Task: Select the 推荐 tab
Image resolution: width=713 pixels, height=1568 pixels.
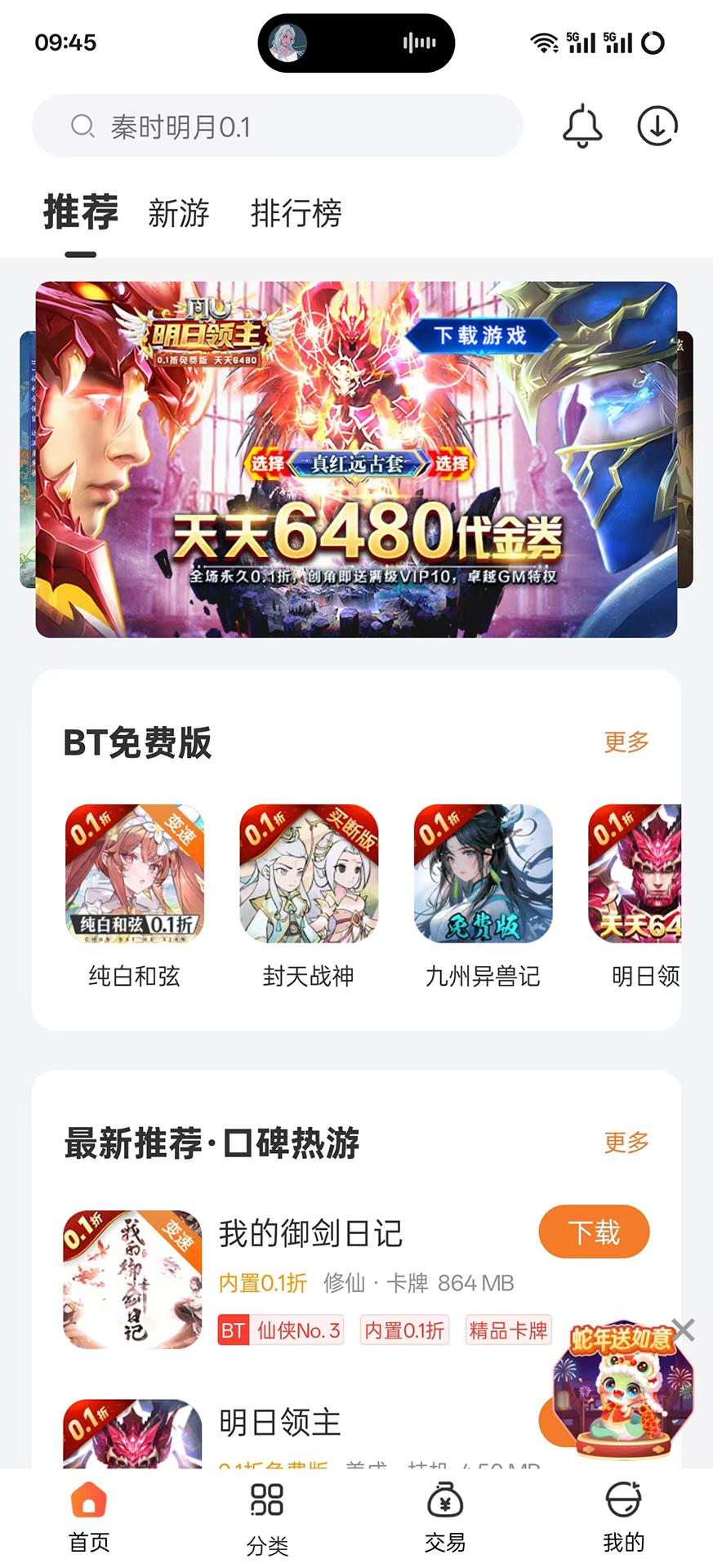Action: 79,212
